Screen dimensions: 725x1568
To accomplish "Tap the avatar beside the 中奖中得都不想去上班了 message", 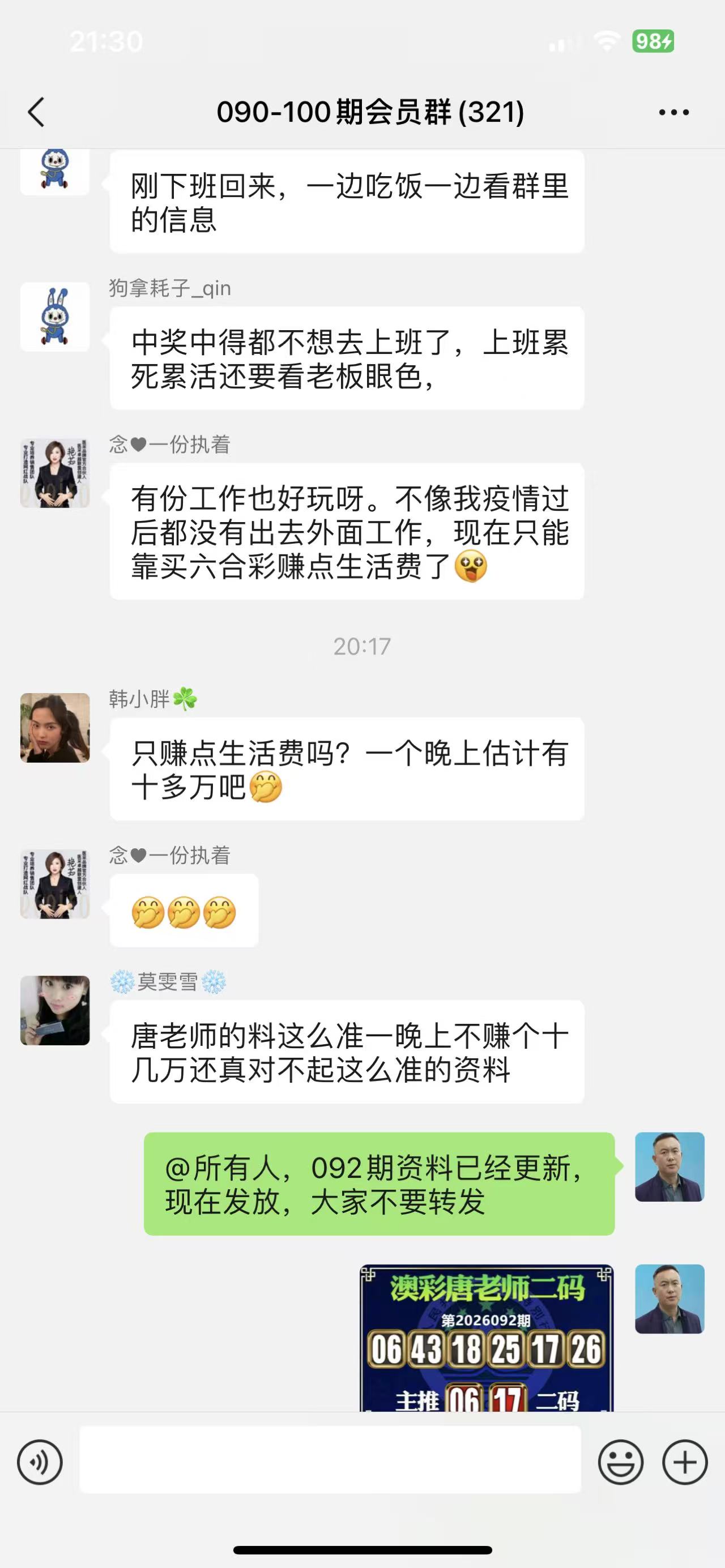I will point(55,317).
